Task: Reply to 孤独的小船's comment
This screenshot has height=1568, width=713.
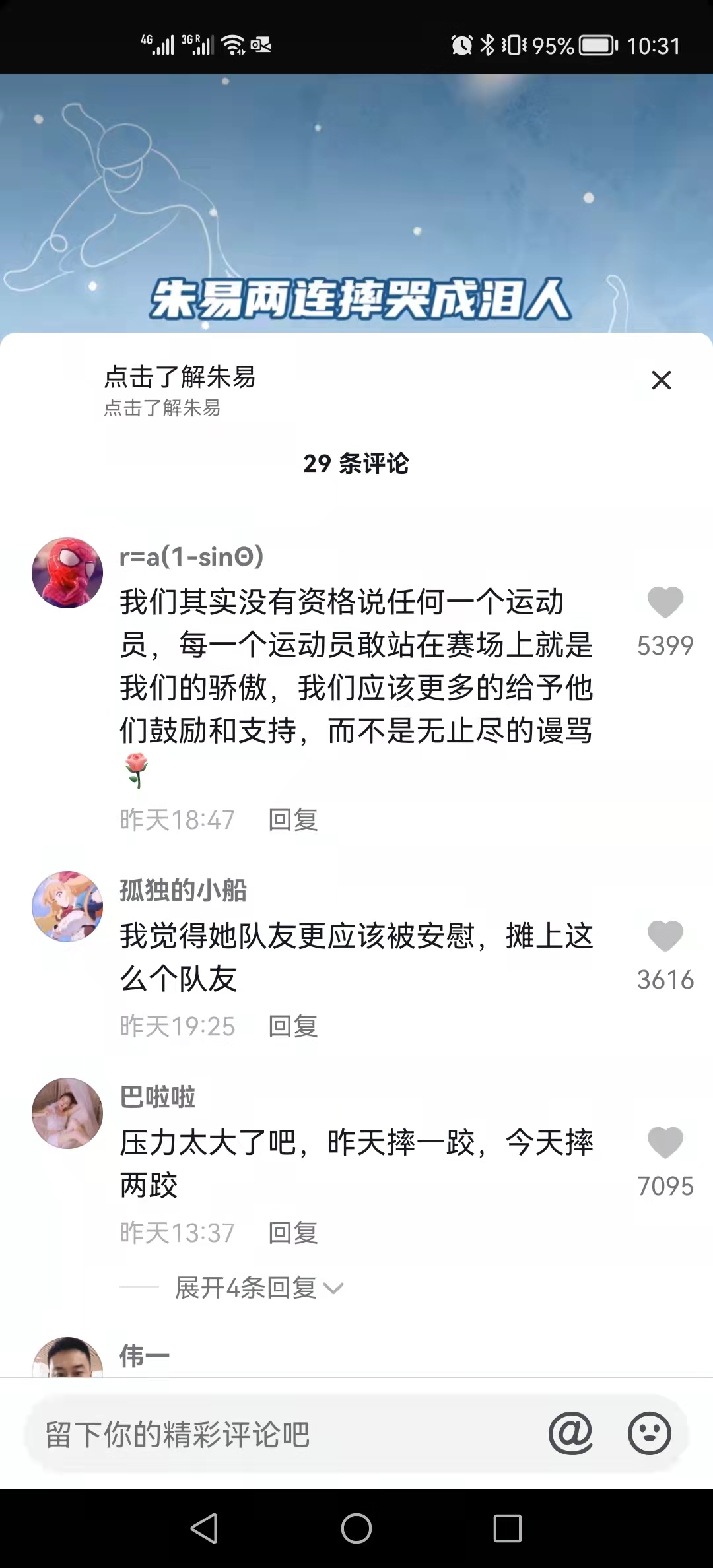Action: coord(293,1026)
